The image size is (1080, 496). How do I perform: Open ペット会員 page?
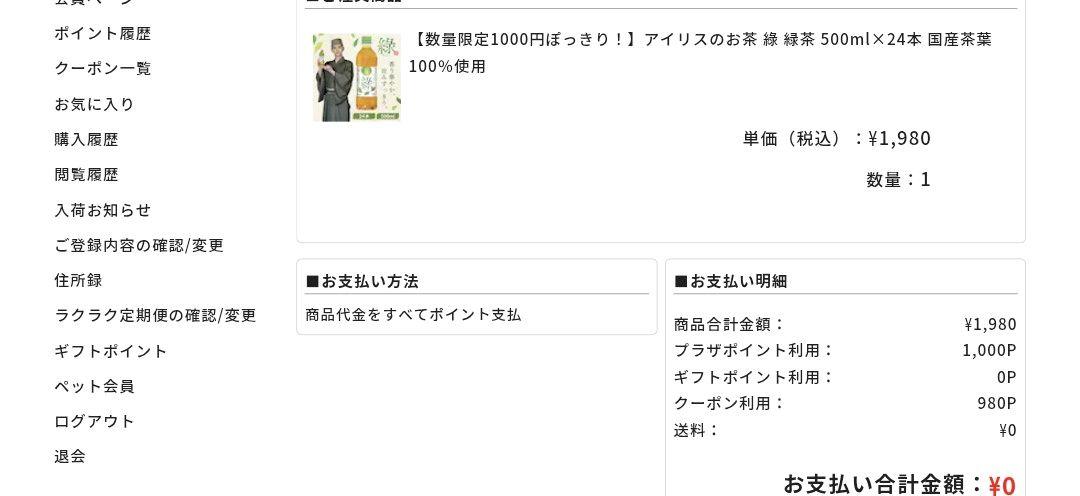click(x=94, y=386)
